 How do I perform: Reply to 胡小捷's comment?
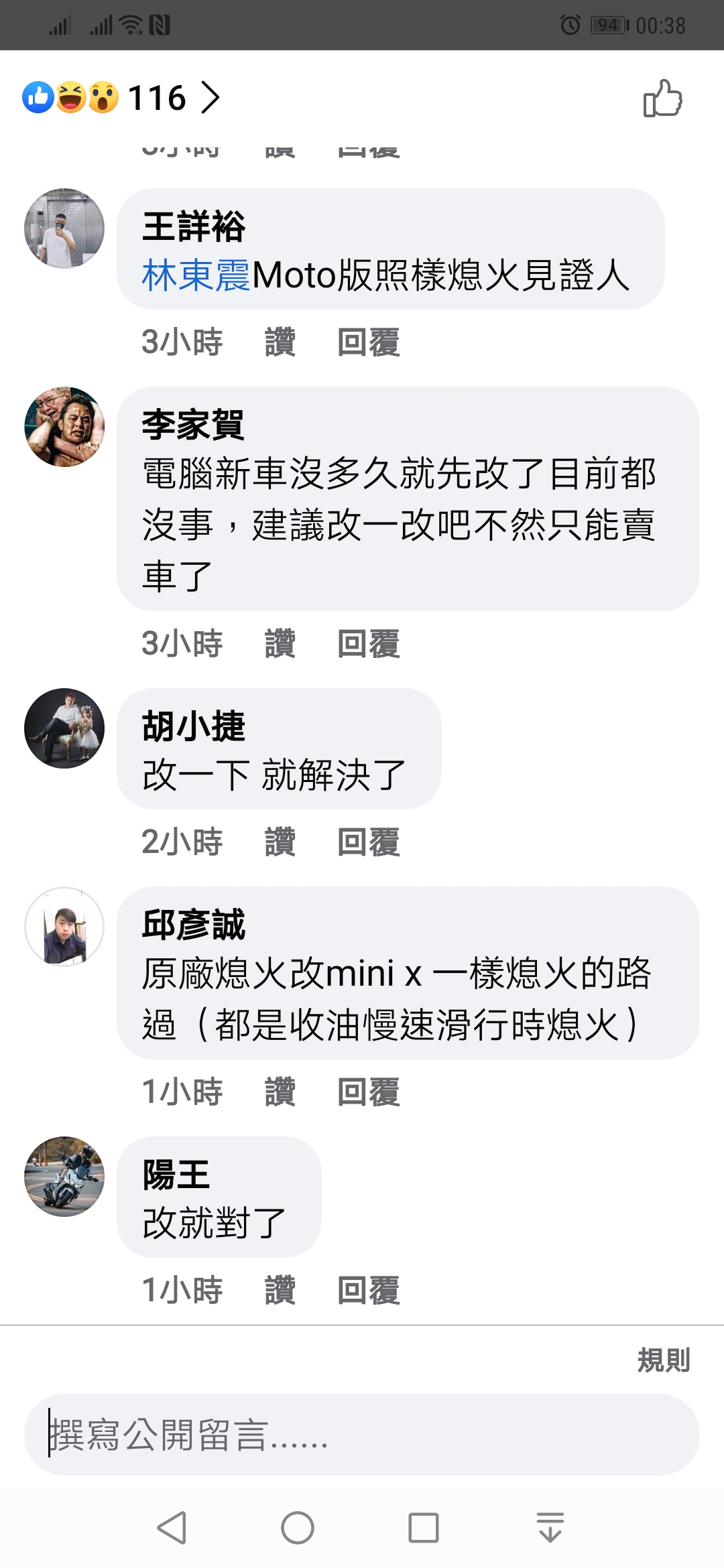[368, 842]
